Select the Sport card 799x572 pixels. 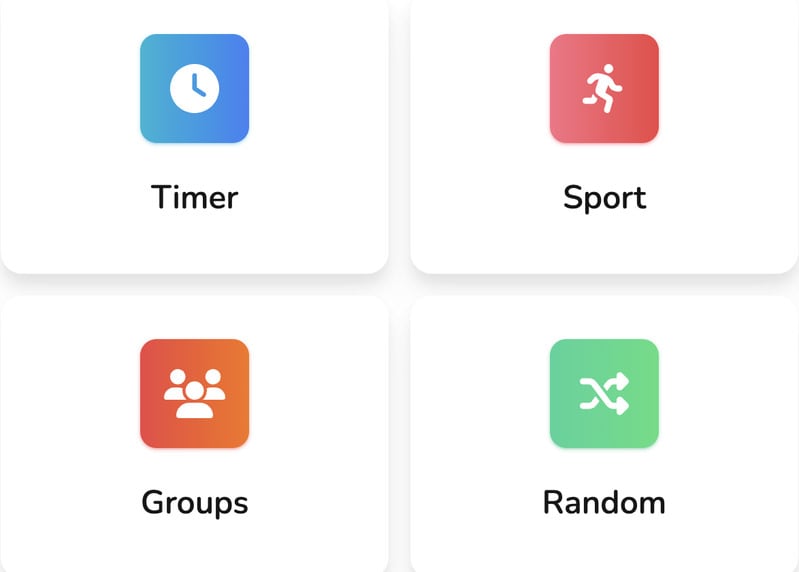[x=604, y=130]
